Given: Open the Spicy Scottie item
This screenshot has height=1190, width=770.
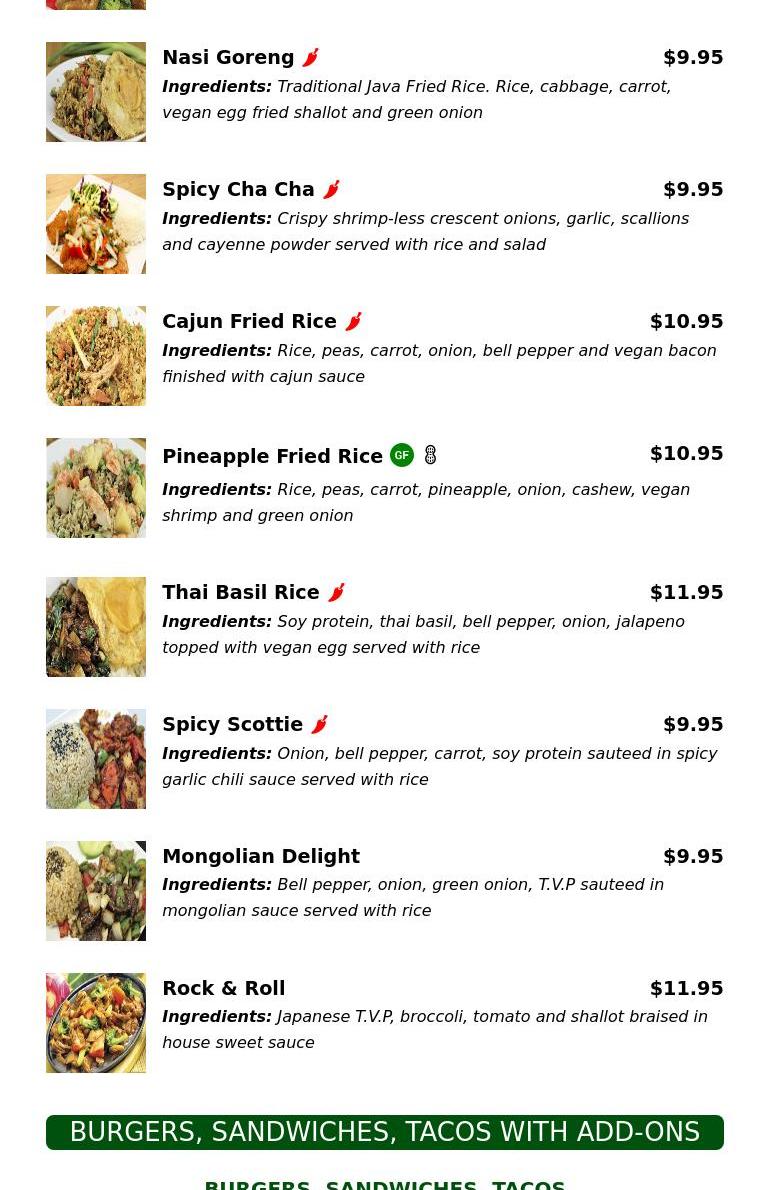Looking at the screenshot, I should tap(232, 725).
